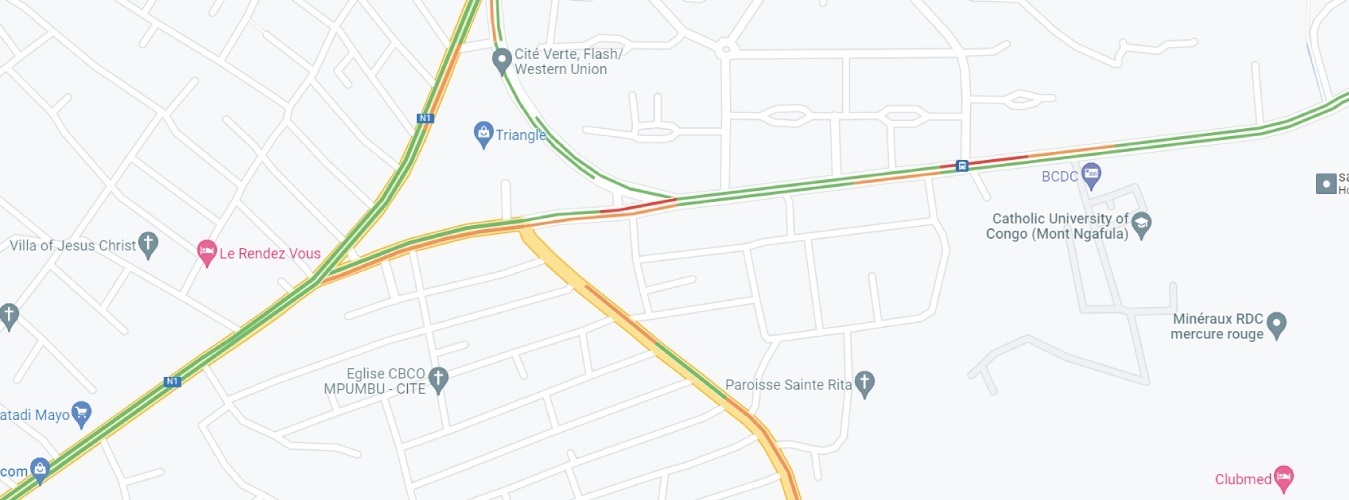Select the Minéraux RDC mercure rouge marker
The width and height of the screenshot is (1349, 500).
pos(1276,324)
